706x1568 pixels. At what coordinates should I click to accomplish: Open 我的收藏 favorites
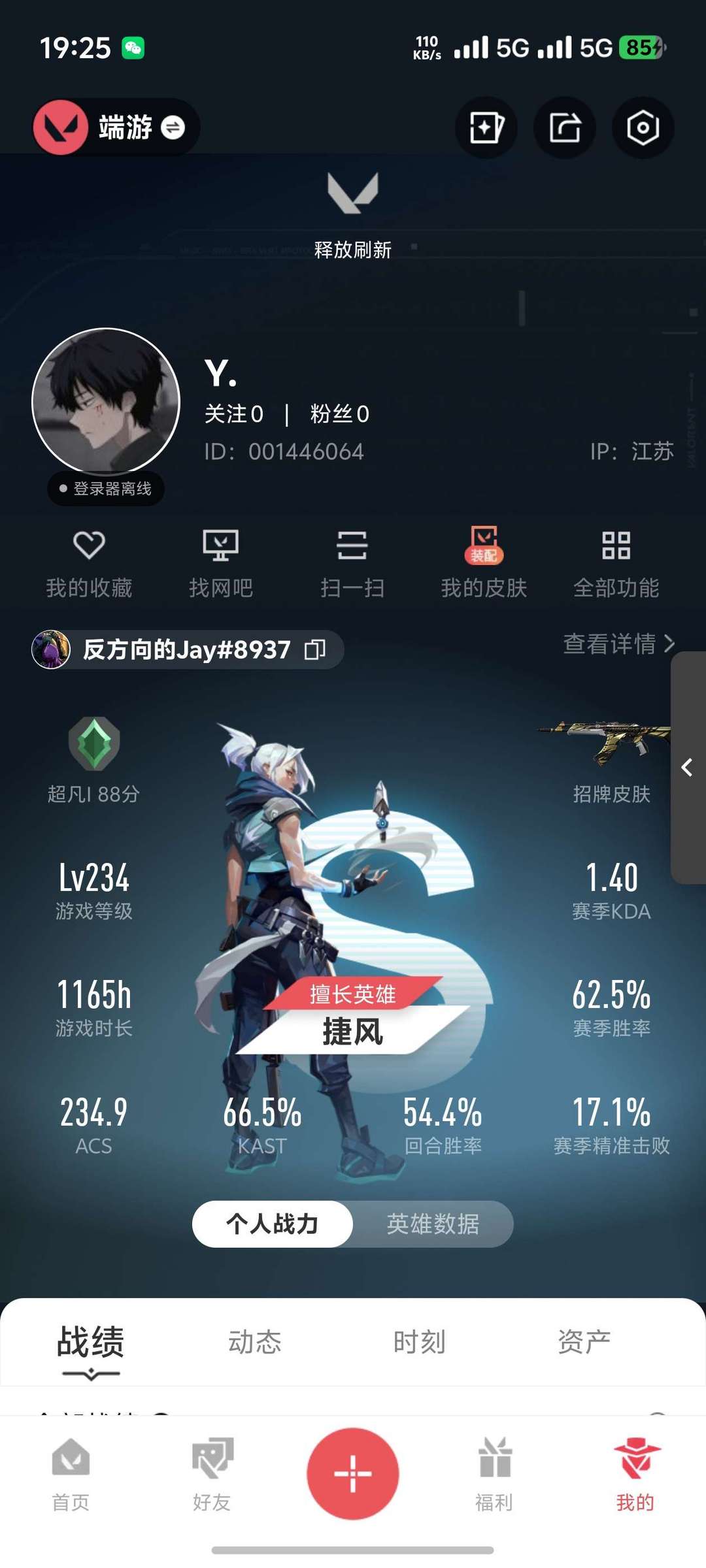coord(89,564)
